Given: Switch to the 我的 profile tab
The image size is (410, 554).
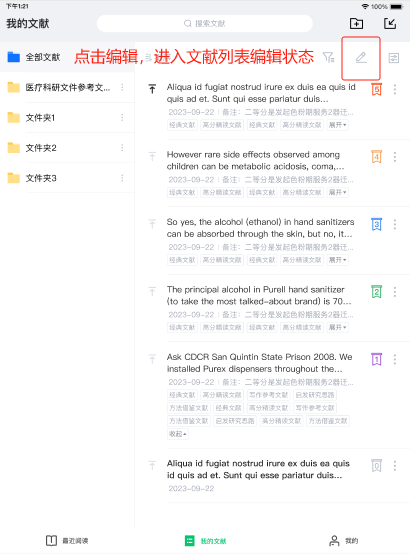Looking at the screenshot, I should click(x=344, y=541).
